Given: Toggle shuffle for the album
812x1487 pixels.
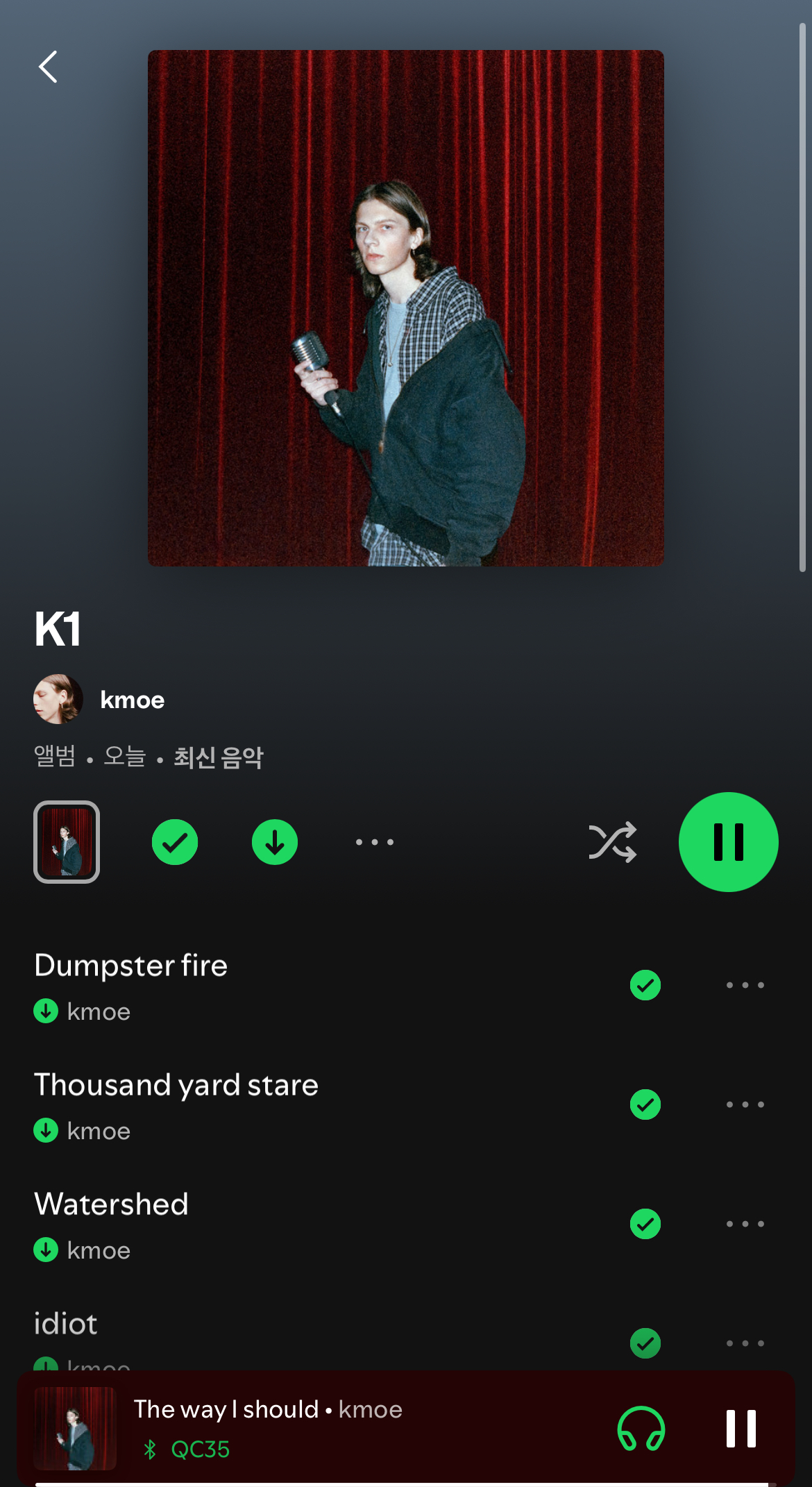Looking at the screenshot, I should (612, 842).
